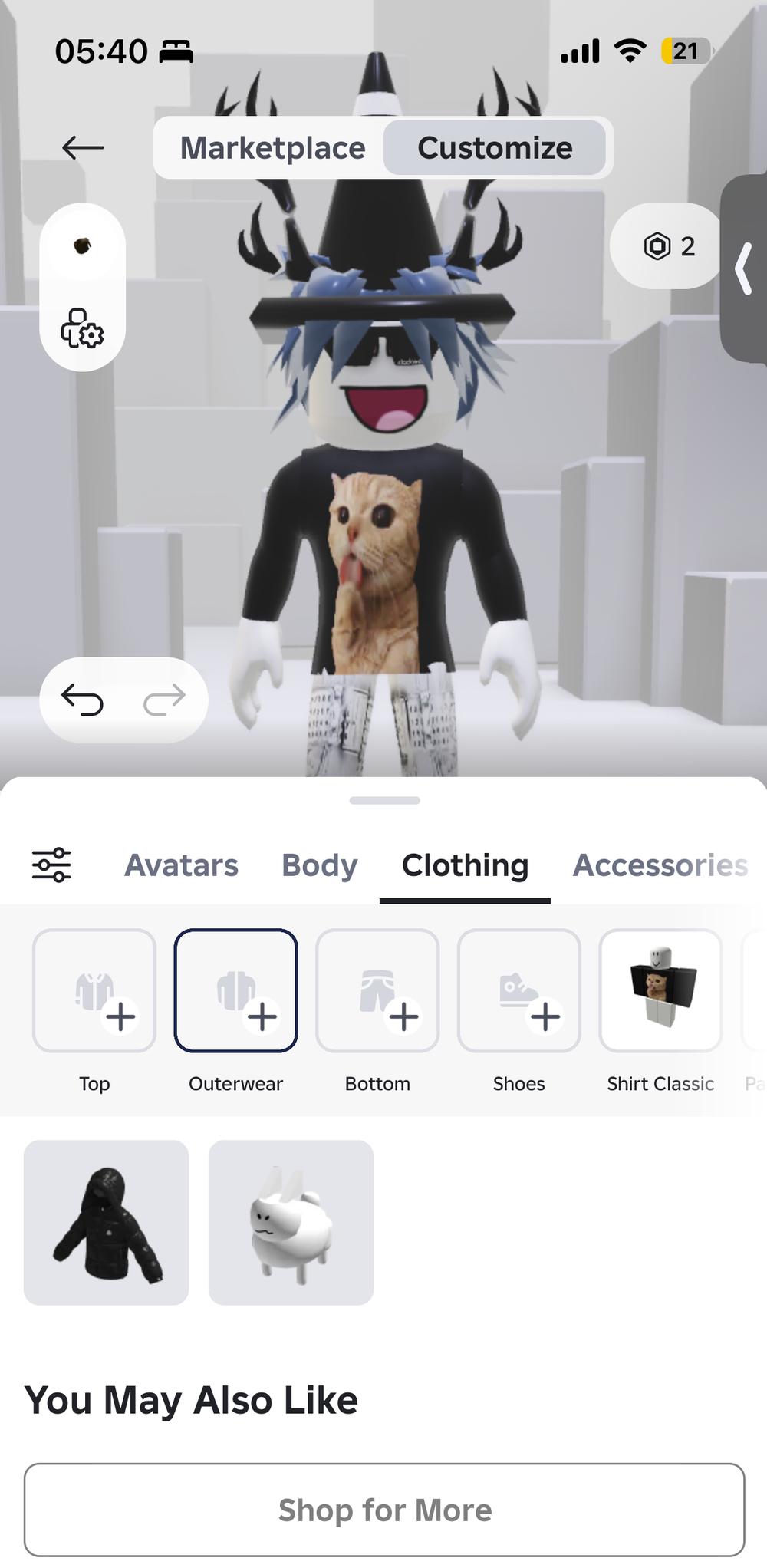Open the Accessories tab
The width and height of the screenshot is (767, 1568).
click(660, 865)
